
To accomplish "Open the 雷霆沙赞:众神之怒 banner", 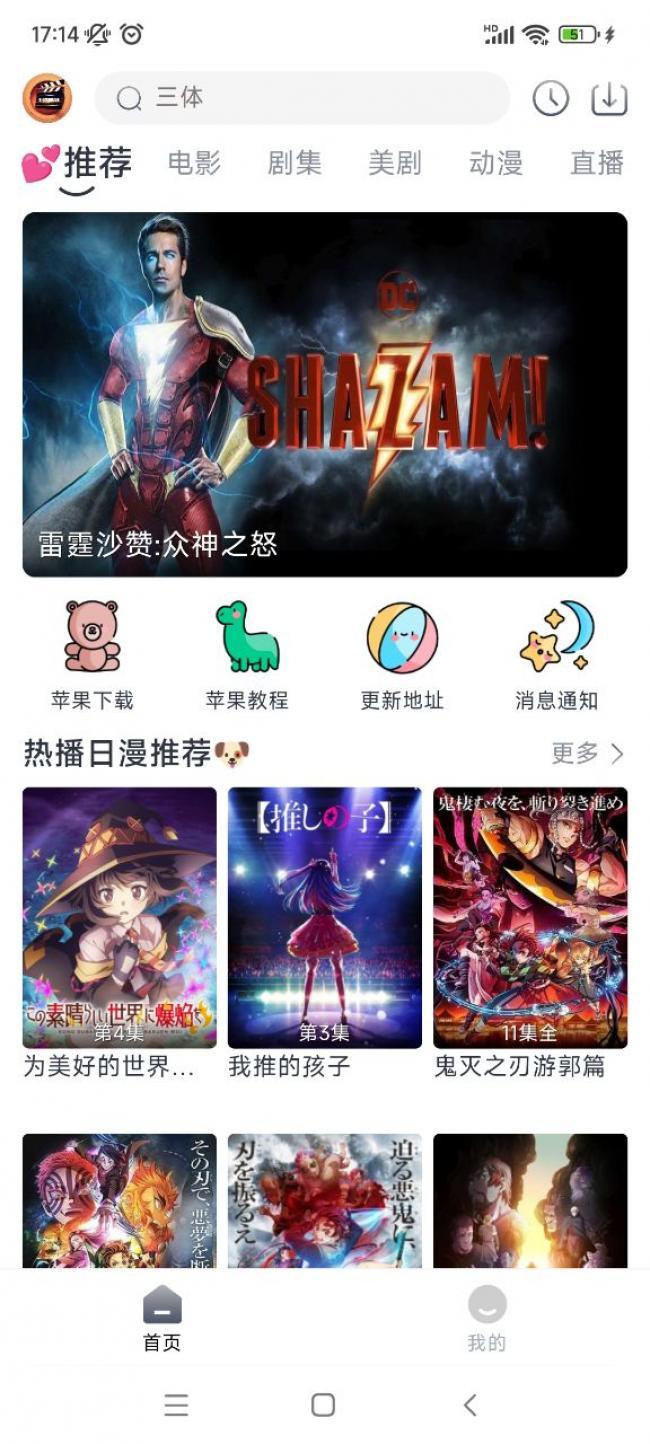I will 325,394.
